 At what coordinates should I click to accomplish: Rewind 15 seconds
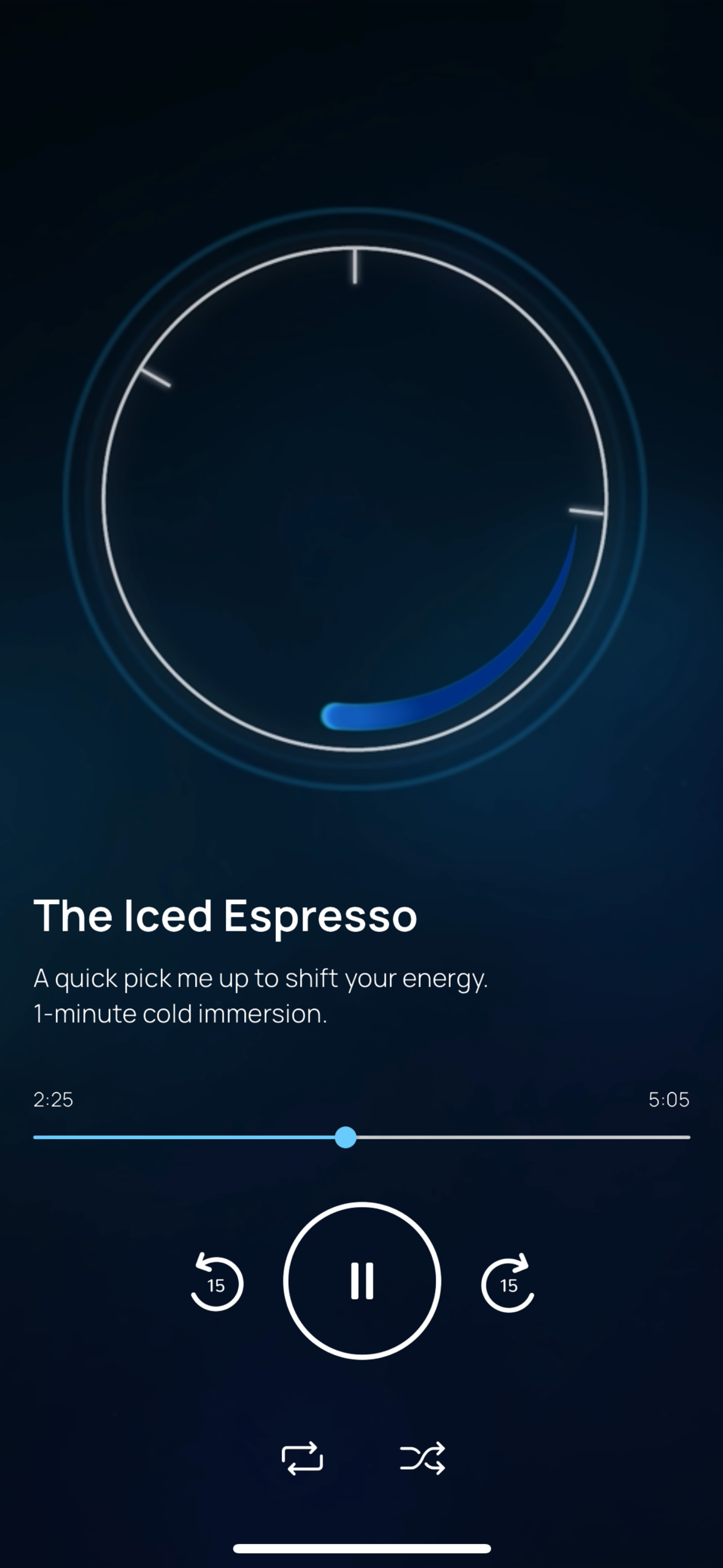pos(217,1283)
